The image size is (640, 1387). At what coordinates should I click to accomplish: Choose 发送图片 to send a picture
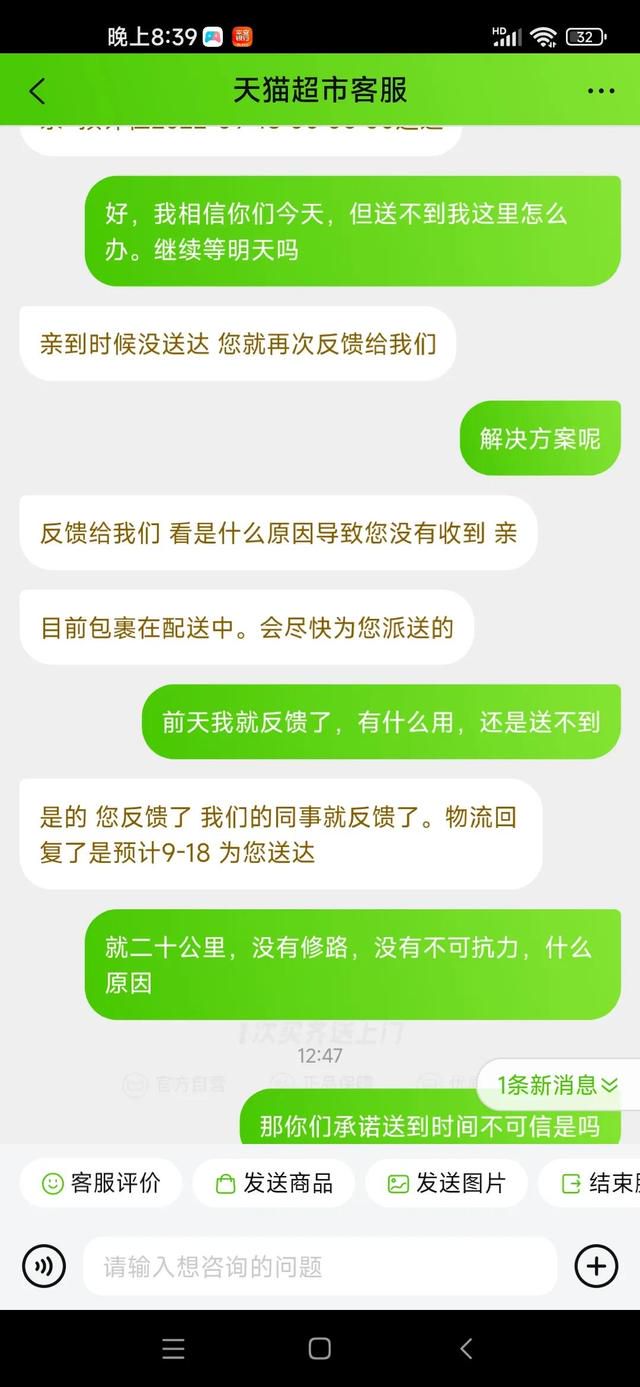click(x=446, y=1183)
